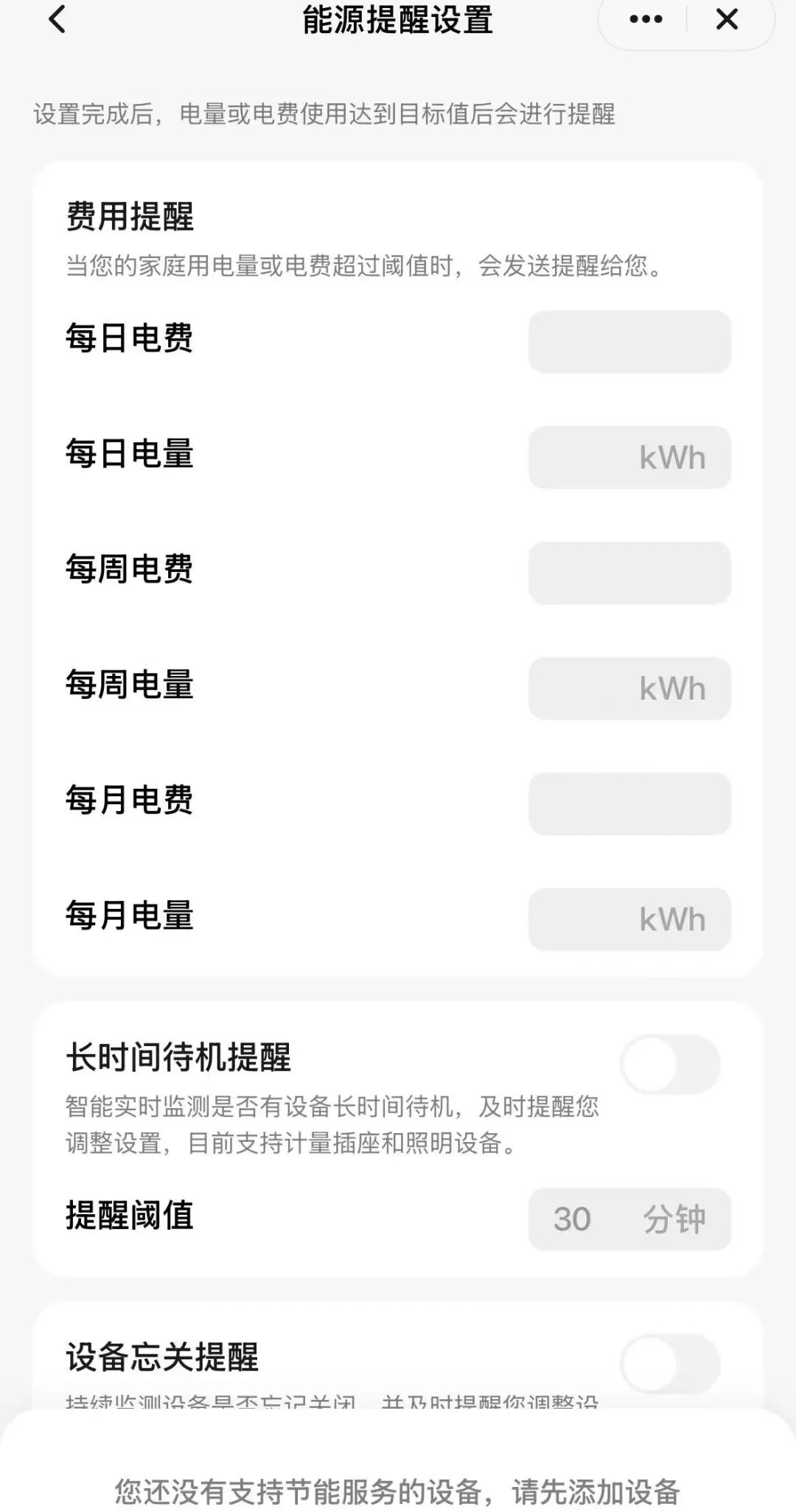Set the 每月电量 kWh field
Screen dimensions: 796x1512
click(x=629, y=919)
